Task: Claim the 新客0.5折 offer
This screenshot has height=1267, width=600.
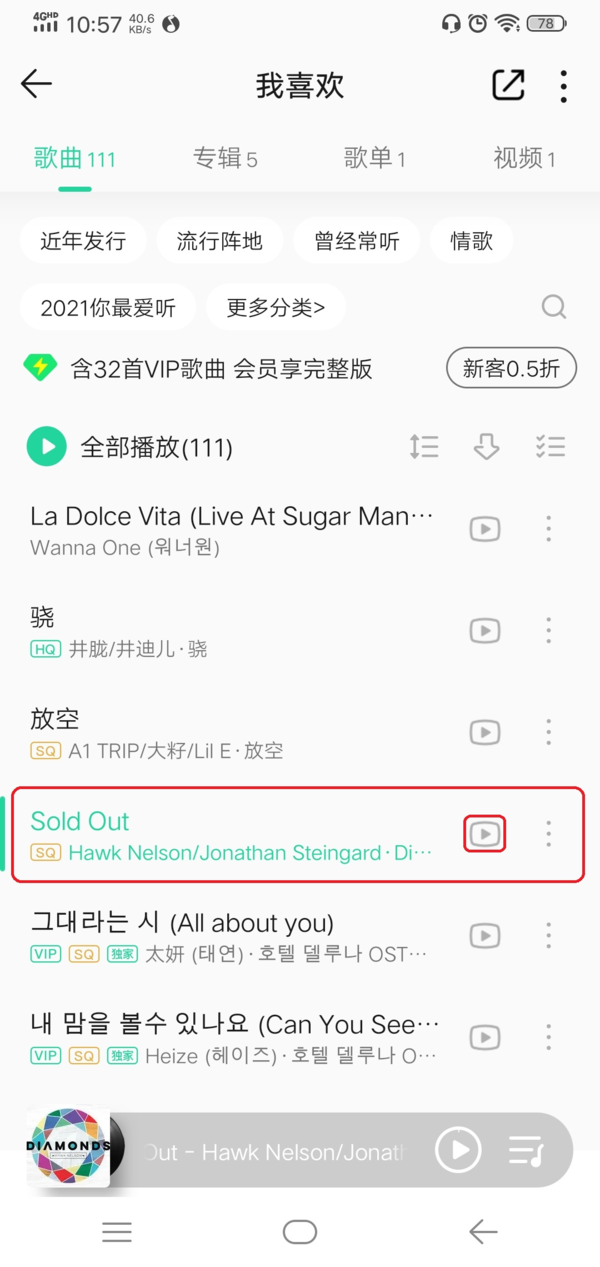Action: pyautogui.click(x=511, y=368)
